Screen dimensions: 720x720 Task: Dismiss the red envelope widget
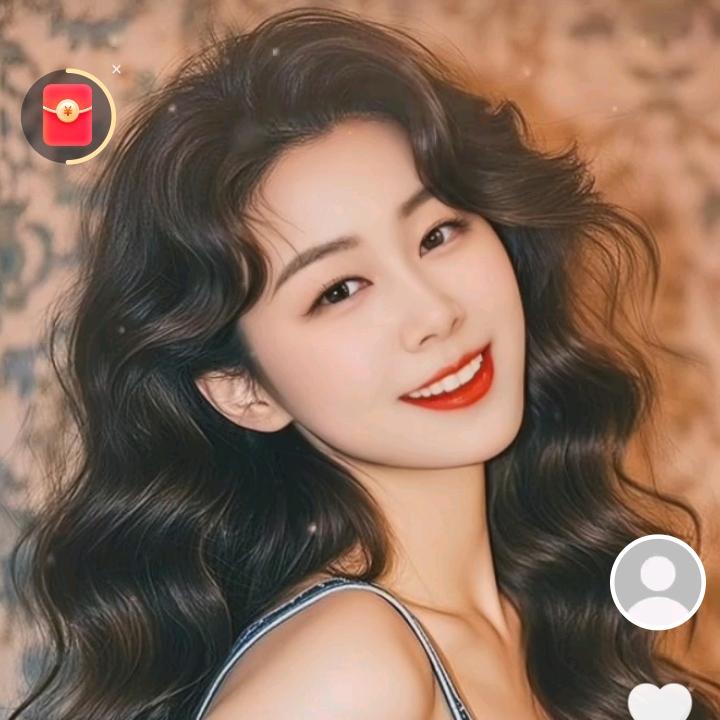tap(116, 69)
